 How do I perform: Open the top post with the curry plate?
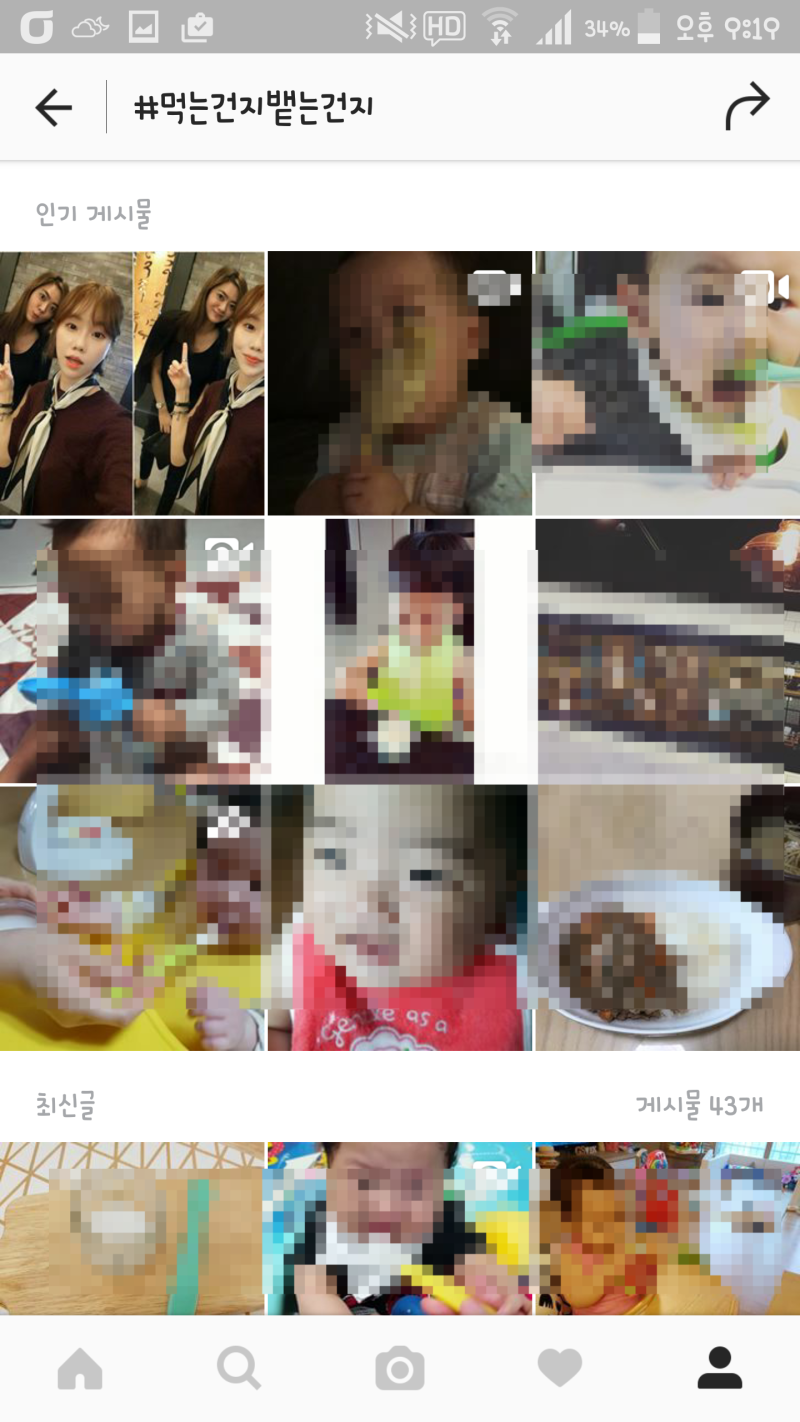(x=667, y=918)
